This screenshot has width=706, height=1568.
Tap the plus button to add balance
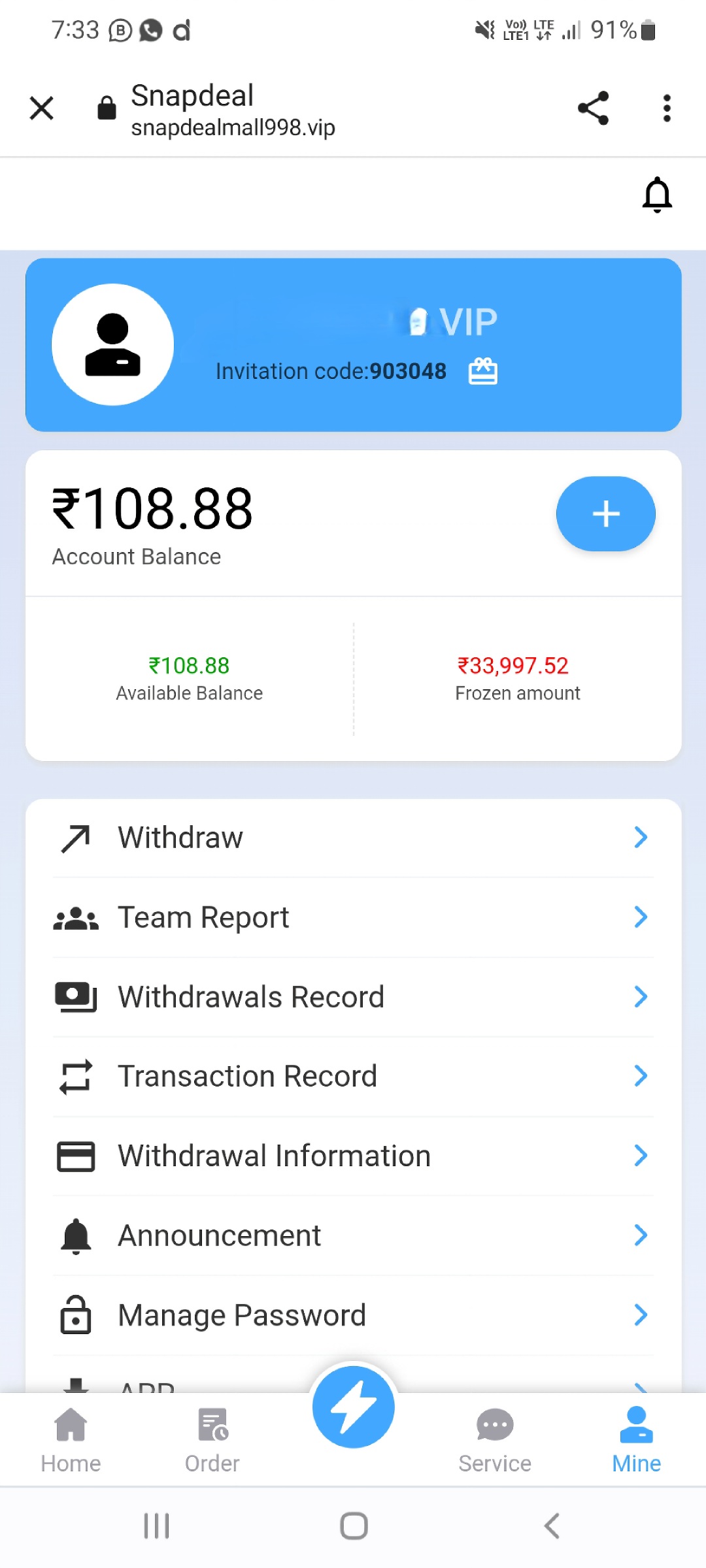pyautogui.click(x=605, y=514)
